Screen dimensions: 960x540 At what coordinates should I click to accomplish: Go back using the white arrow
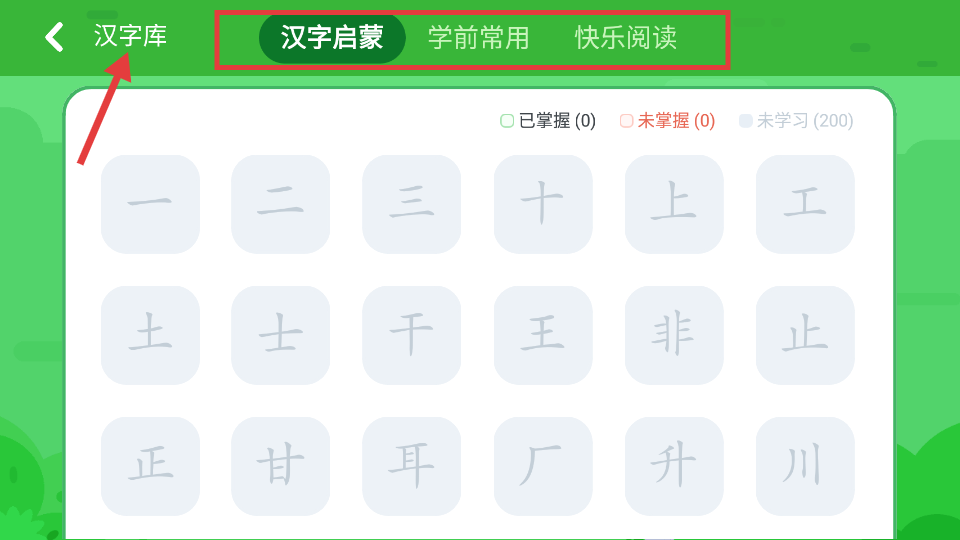pos(54,37)
